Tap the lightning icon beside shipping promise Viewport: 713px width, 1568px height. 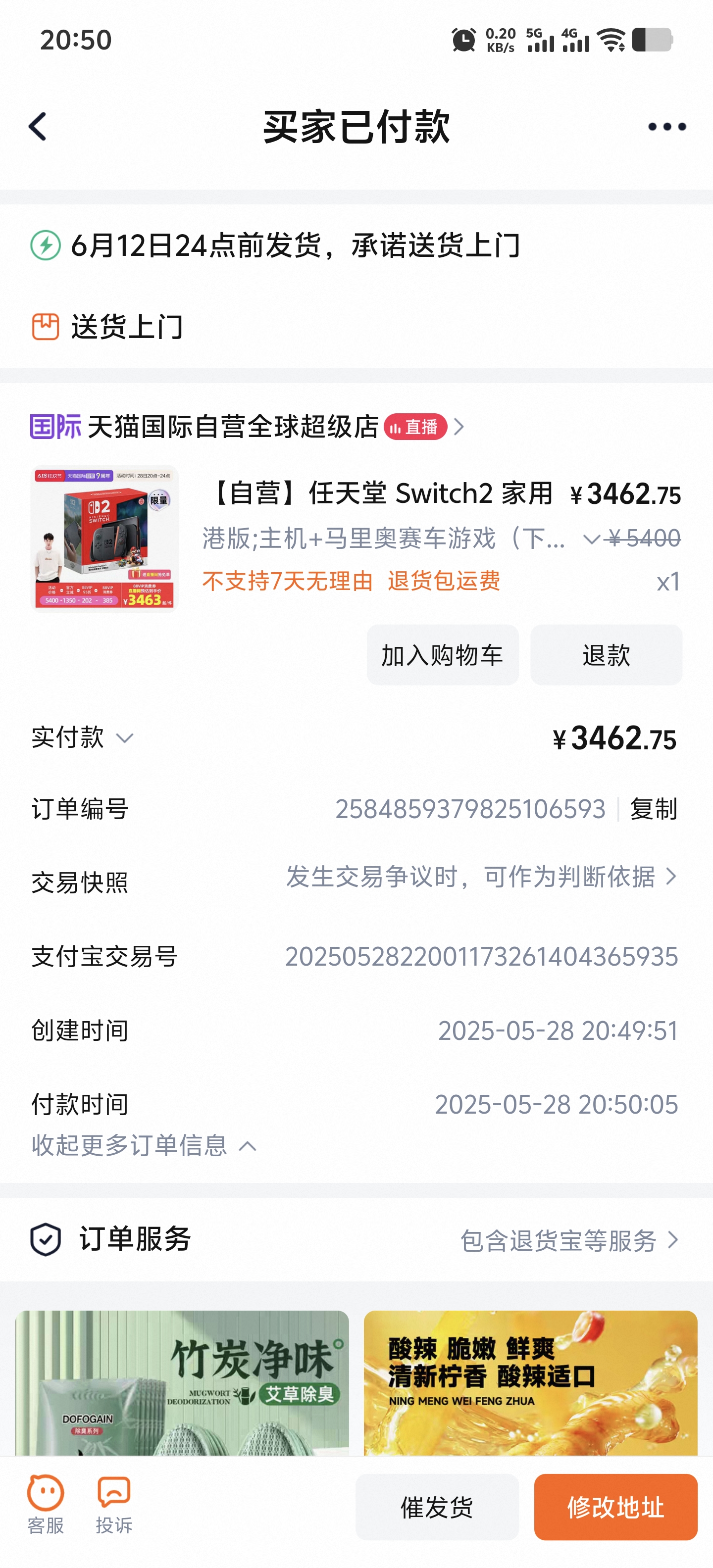(45, 246)
